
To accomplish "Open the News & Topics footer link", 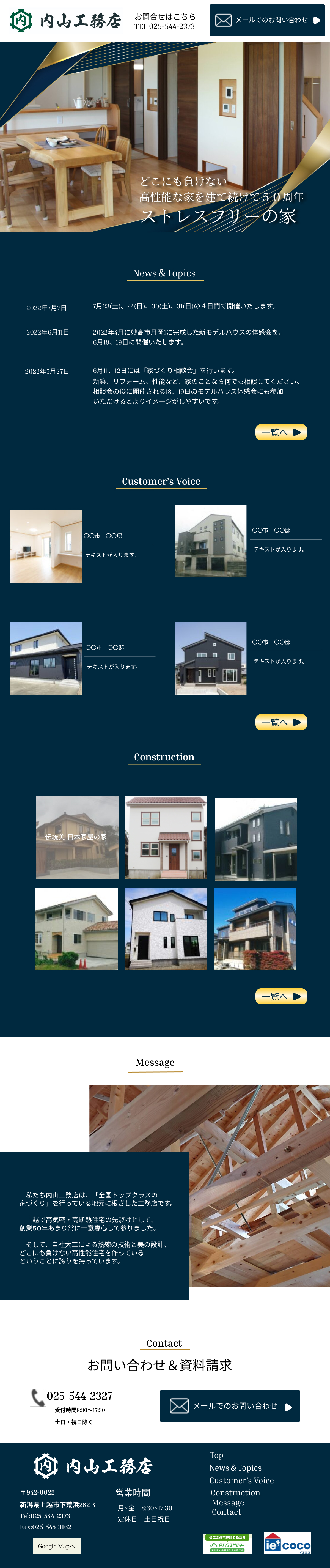I will pos(235,1468).
